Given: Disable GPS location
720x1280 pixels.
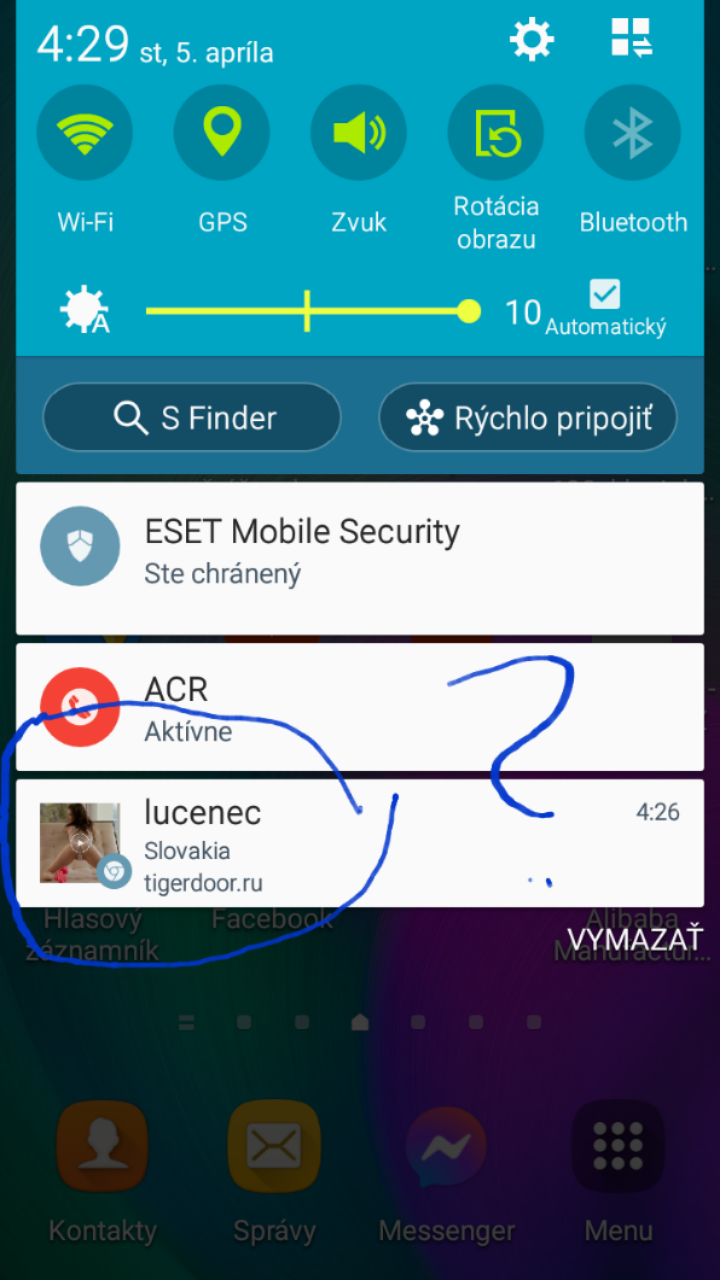Looking at the screenshot, I should pyautogui.click(x=222, y=133).
